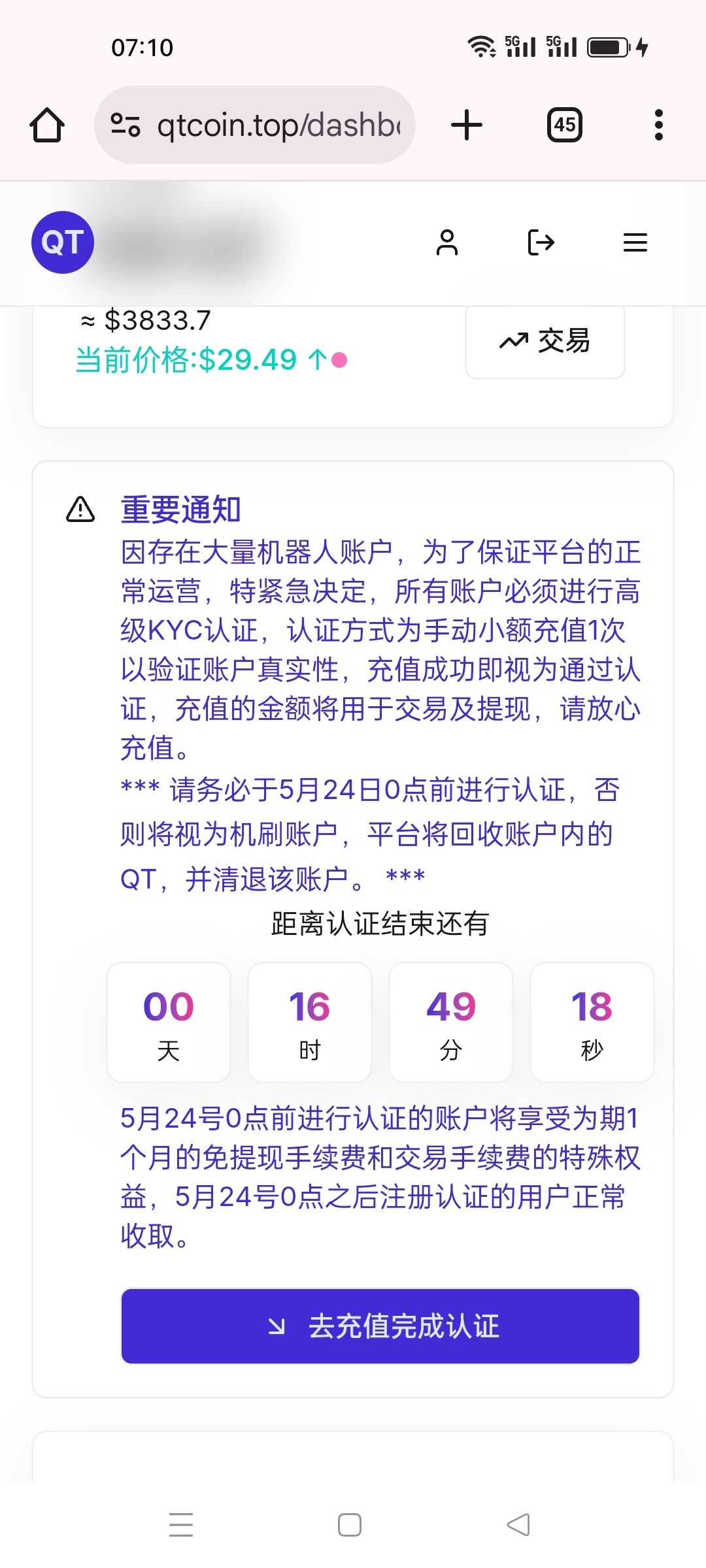
Task: Open the site hamburger menu
Action: 634,242
